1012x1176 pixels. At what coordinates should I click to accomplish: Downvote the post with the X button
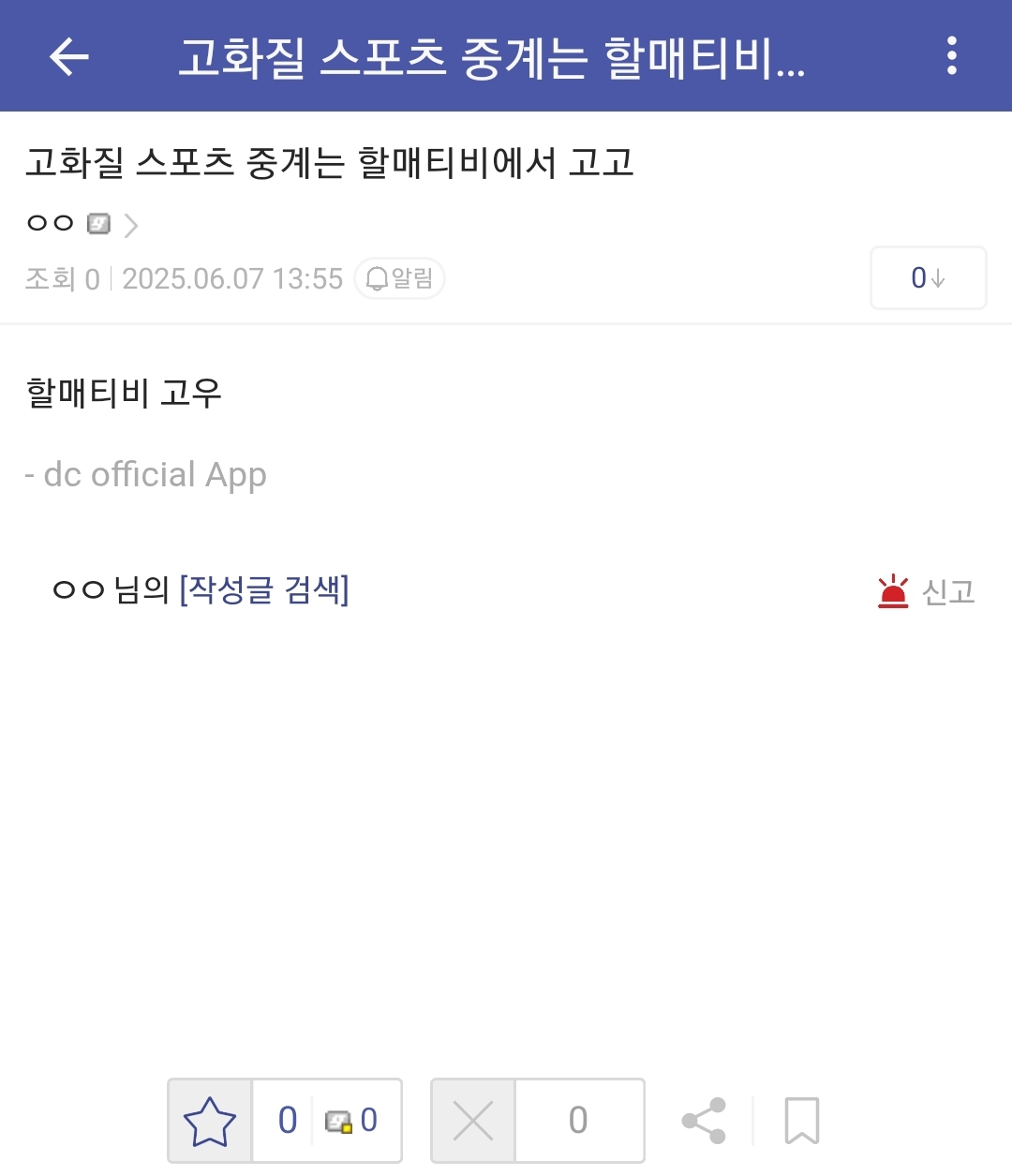(473, 1121)
